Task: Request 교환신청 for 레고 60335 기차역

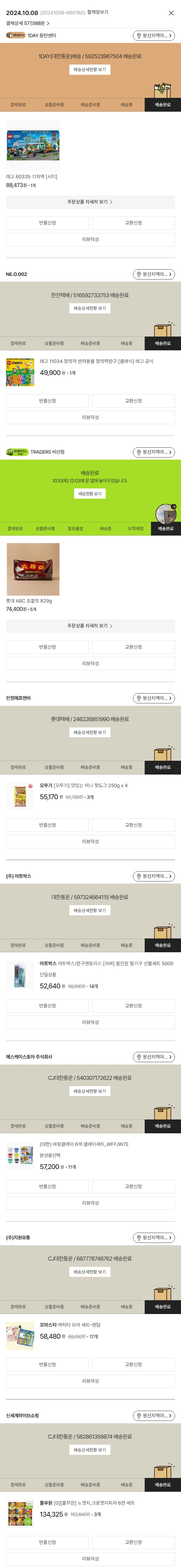Action: [133, 223]
